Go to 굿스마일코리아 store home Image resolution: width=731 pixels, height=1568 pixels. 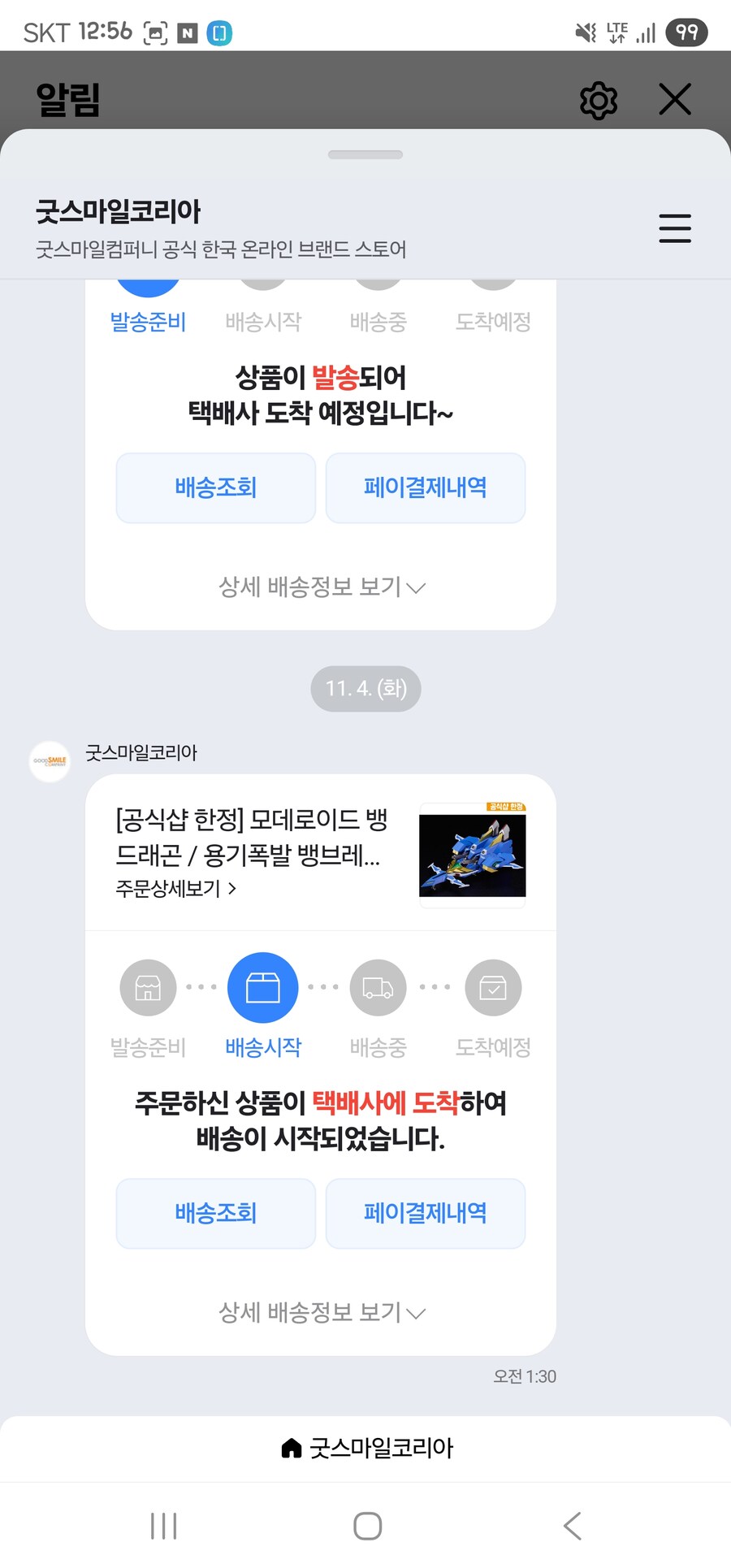(x=366, y=1448)
